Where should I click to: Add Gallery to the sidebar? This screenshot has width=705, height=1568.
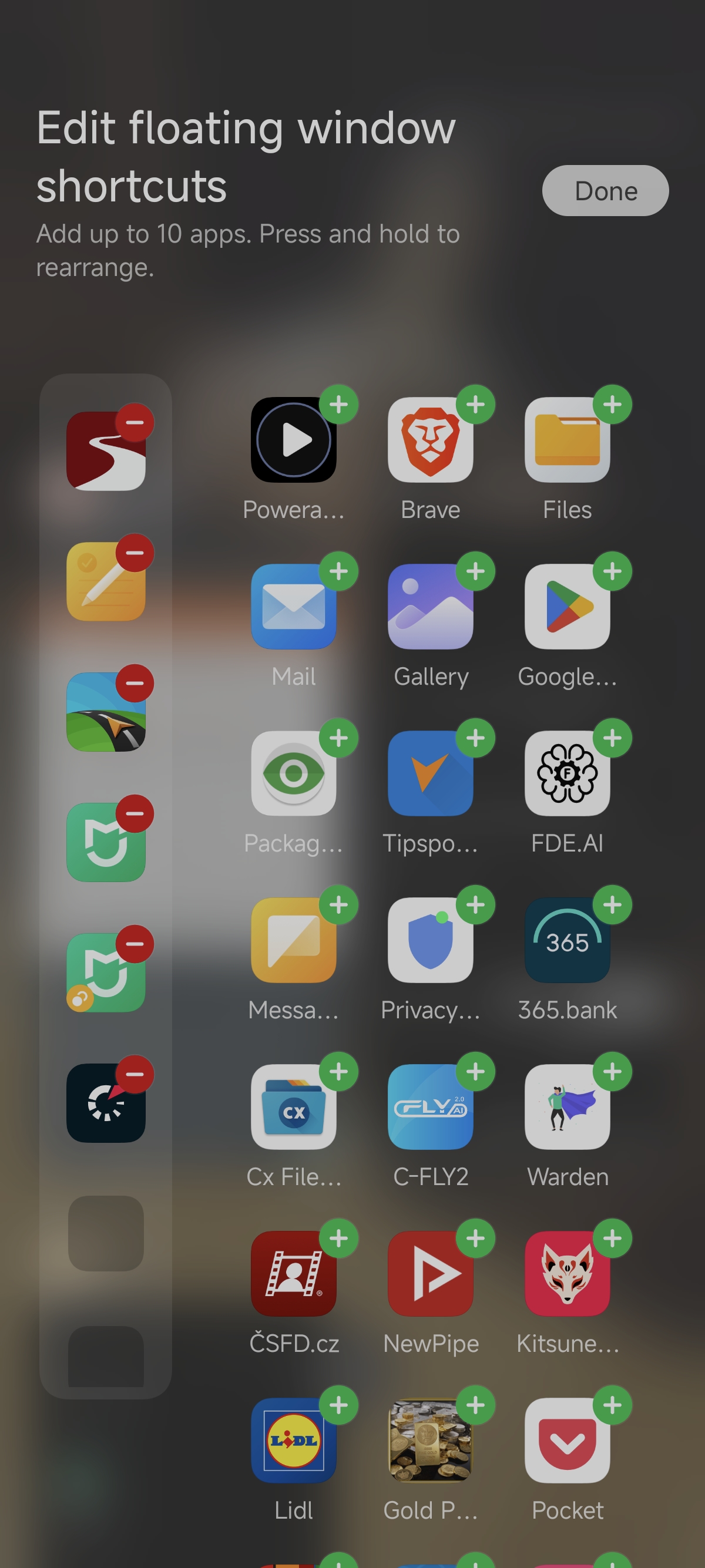click(x=475, y=571)
